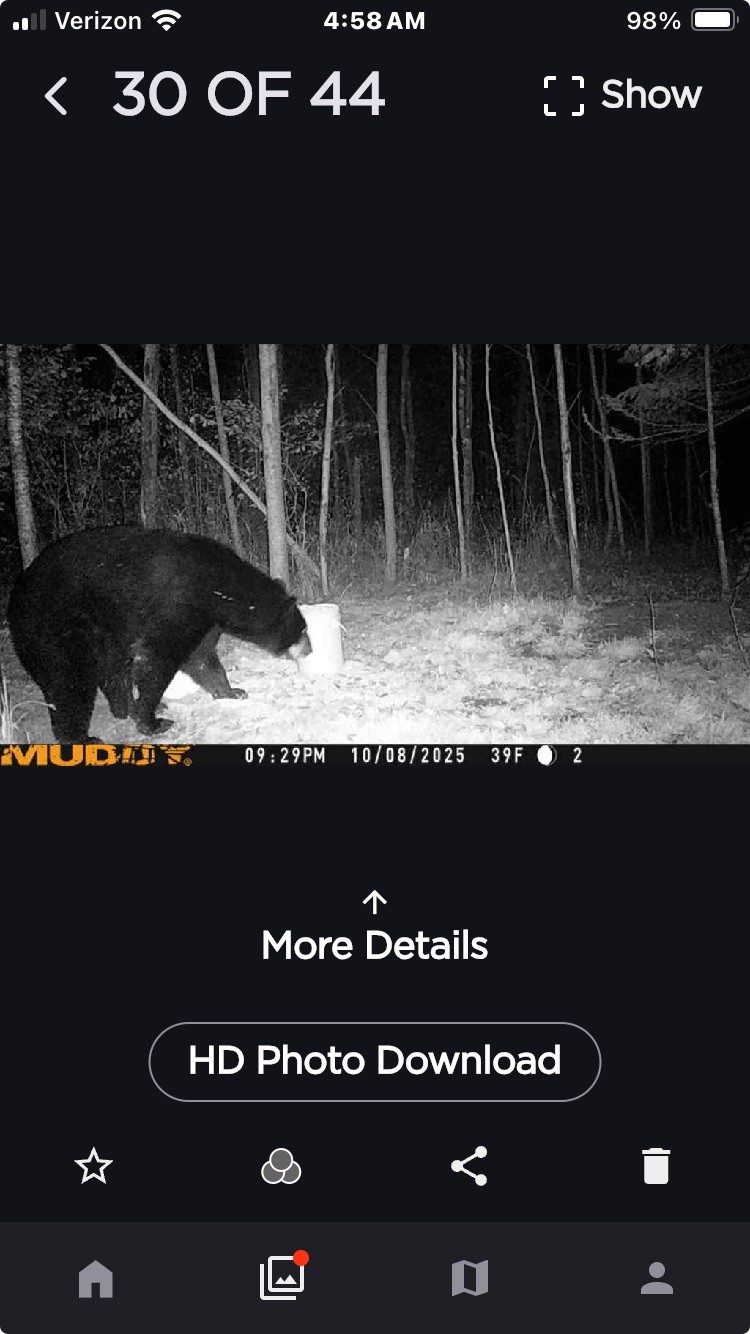Switch to the map tab
This screenshot has height=1334, width=750.
[469, 1278]
